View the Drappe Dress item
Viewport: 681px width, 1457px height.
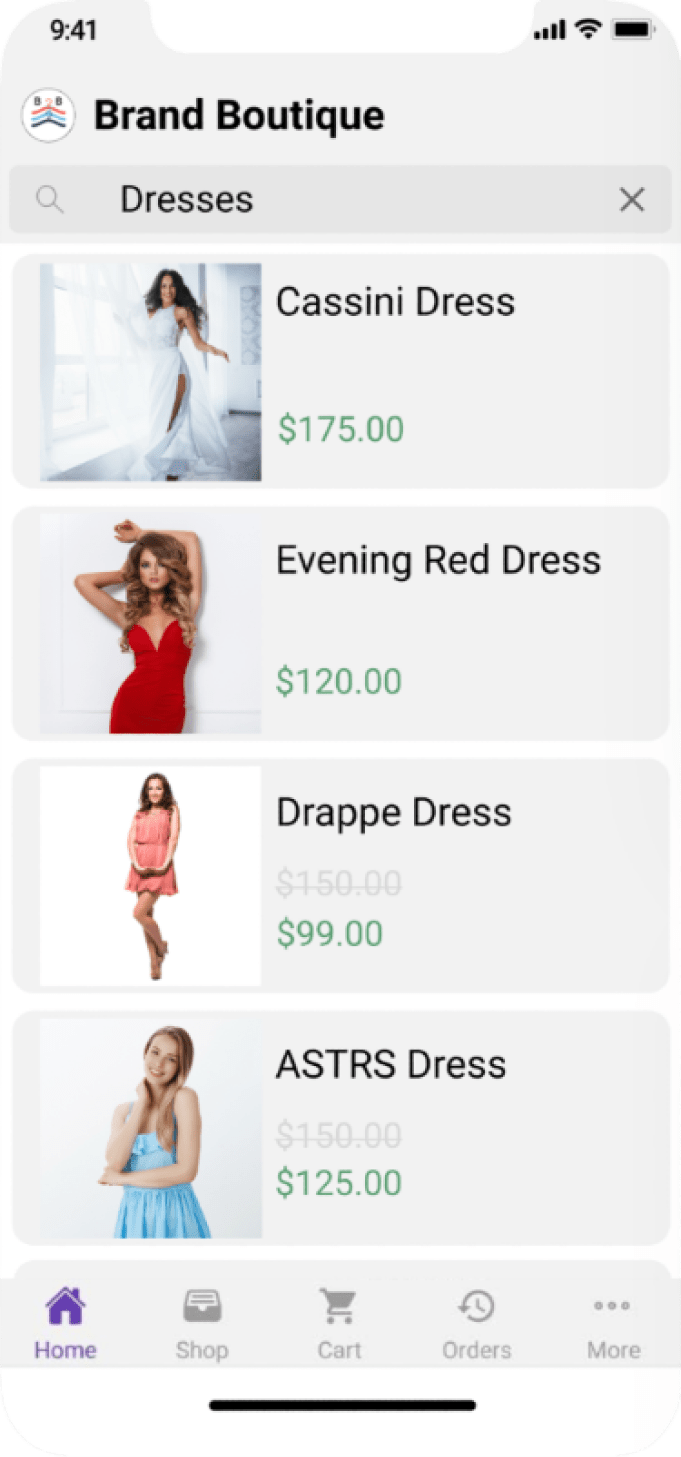pos(340,875)
